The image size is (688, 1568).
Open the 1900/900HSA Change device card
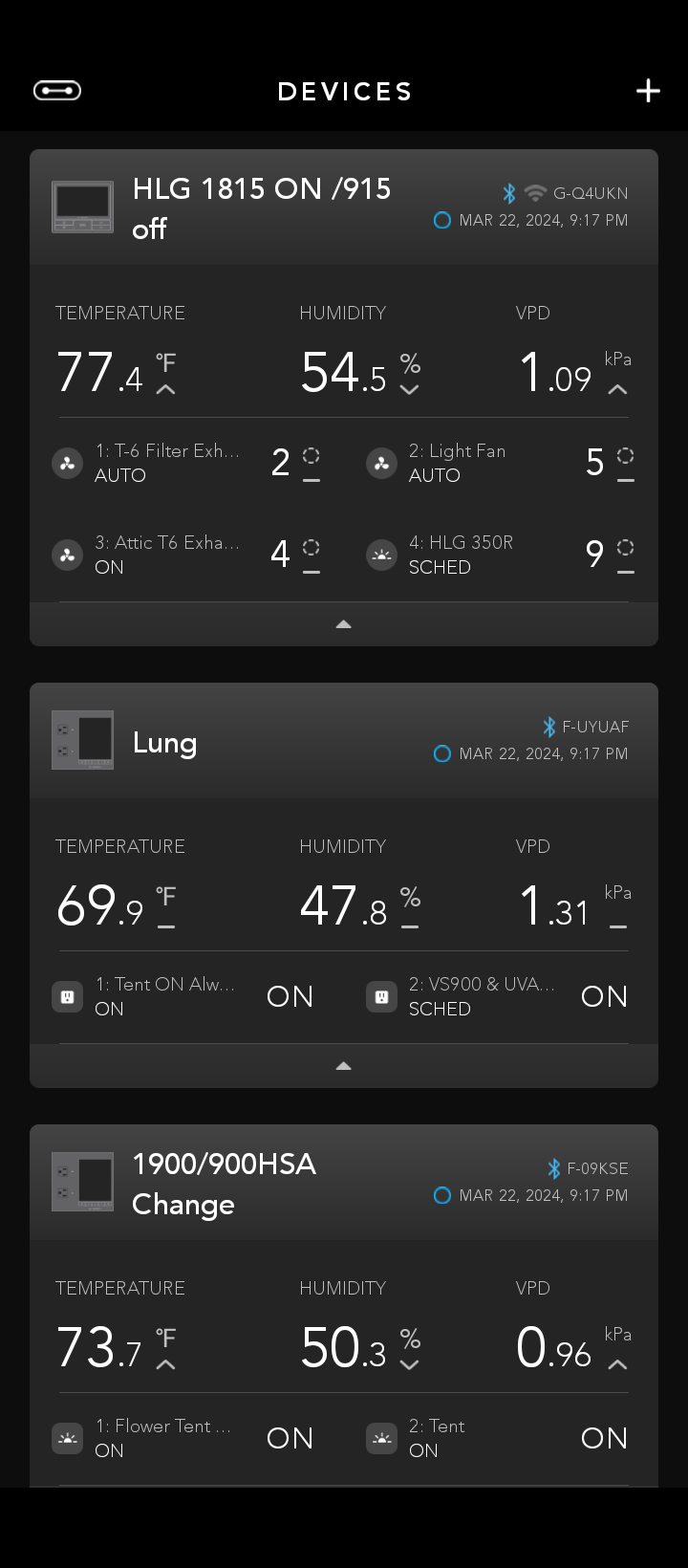coord(224,1184)
